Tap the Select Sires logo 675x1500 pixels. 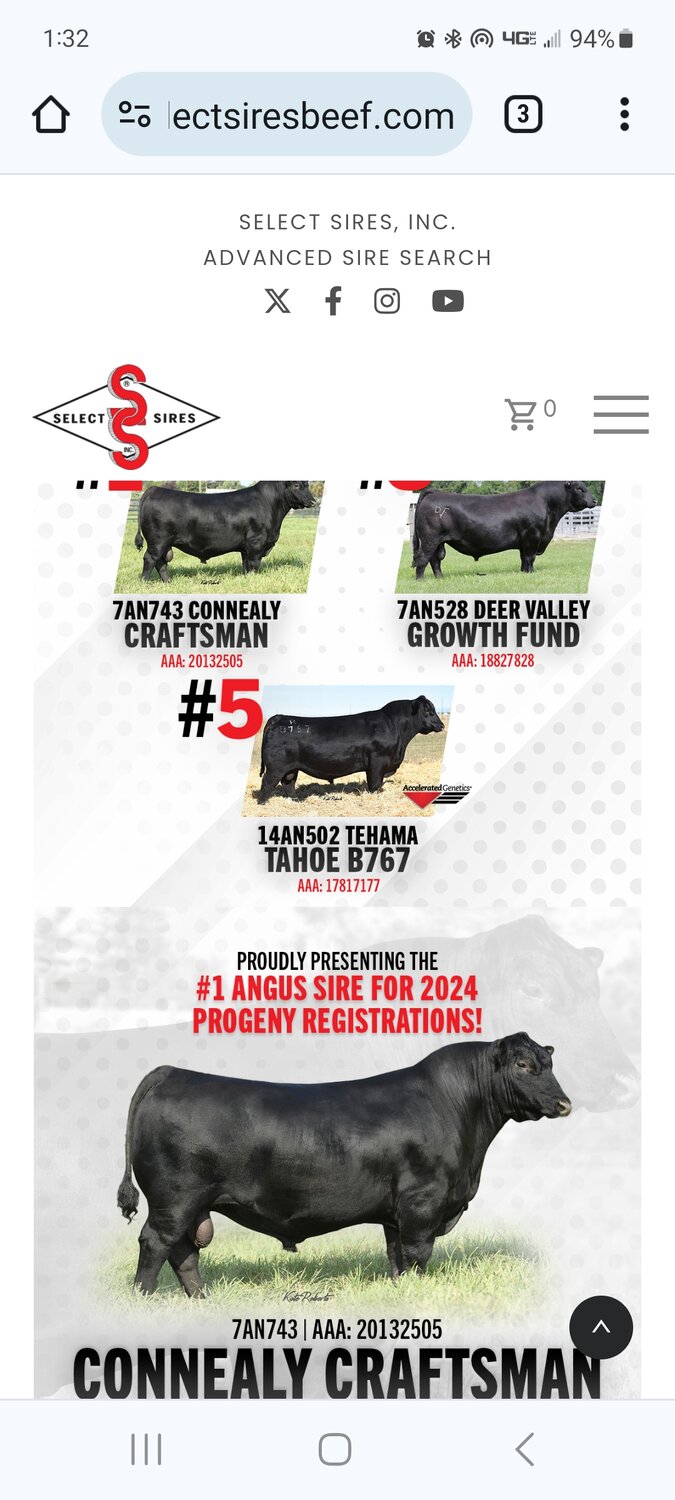click(x=127, y=417)
